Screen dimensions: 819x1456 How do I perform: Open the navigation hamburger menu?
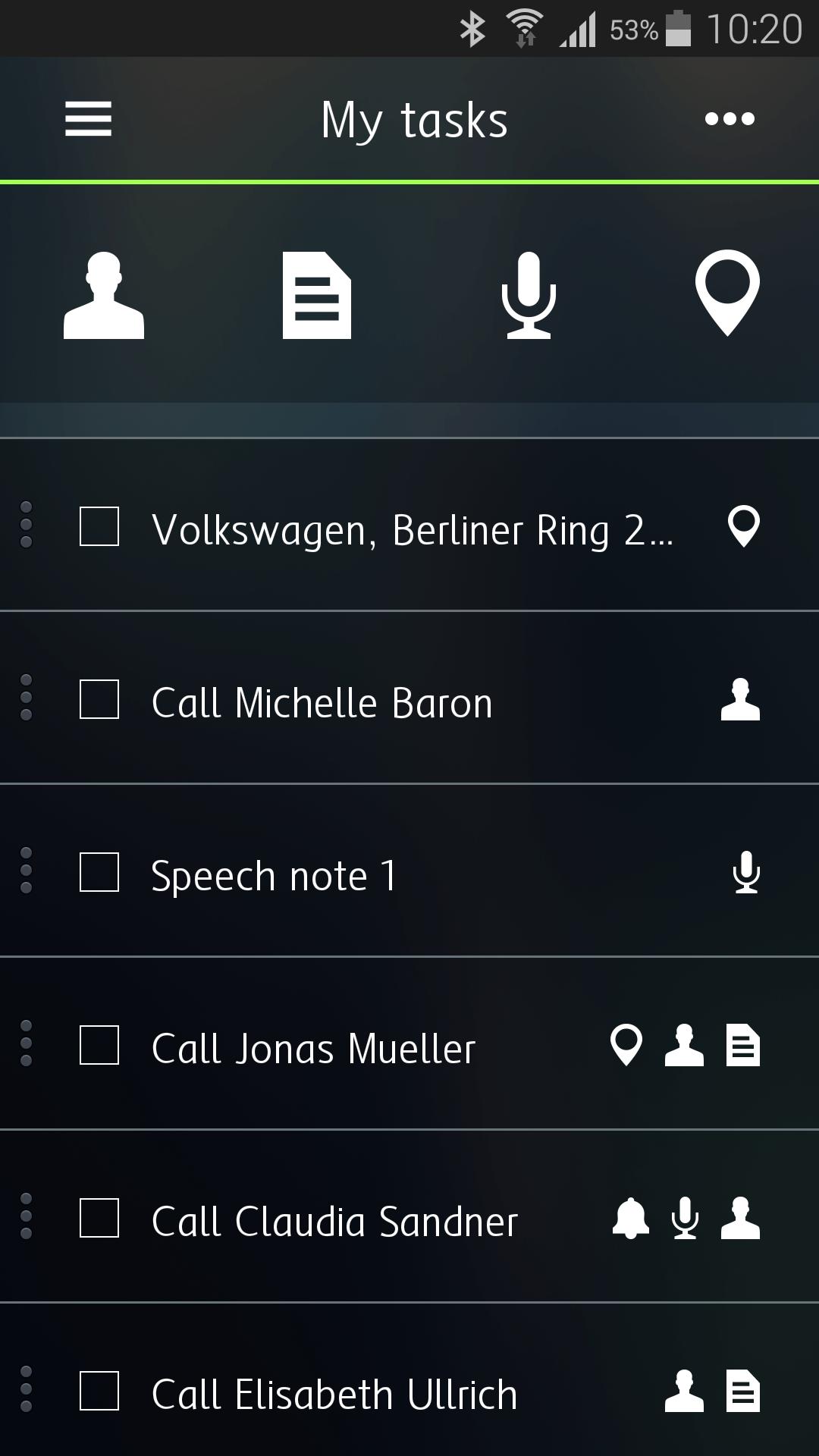pyautogui.click(x=88, y=118)
